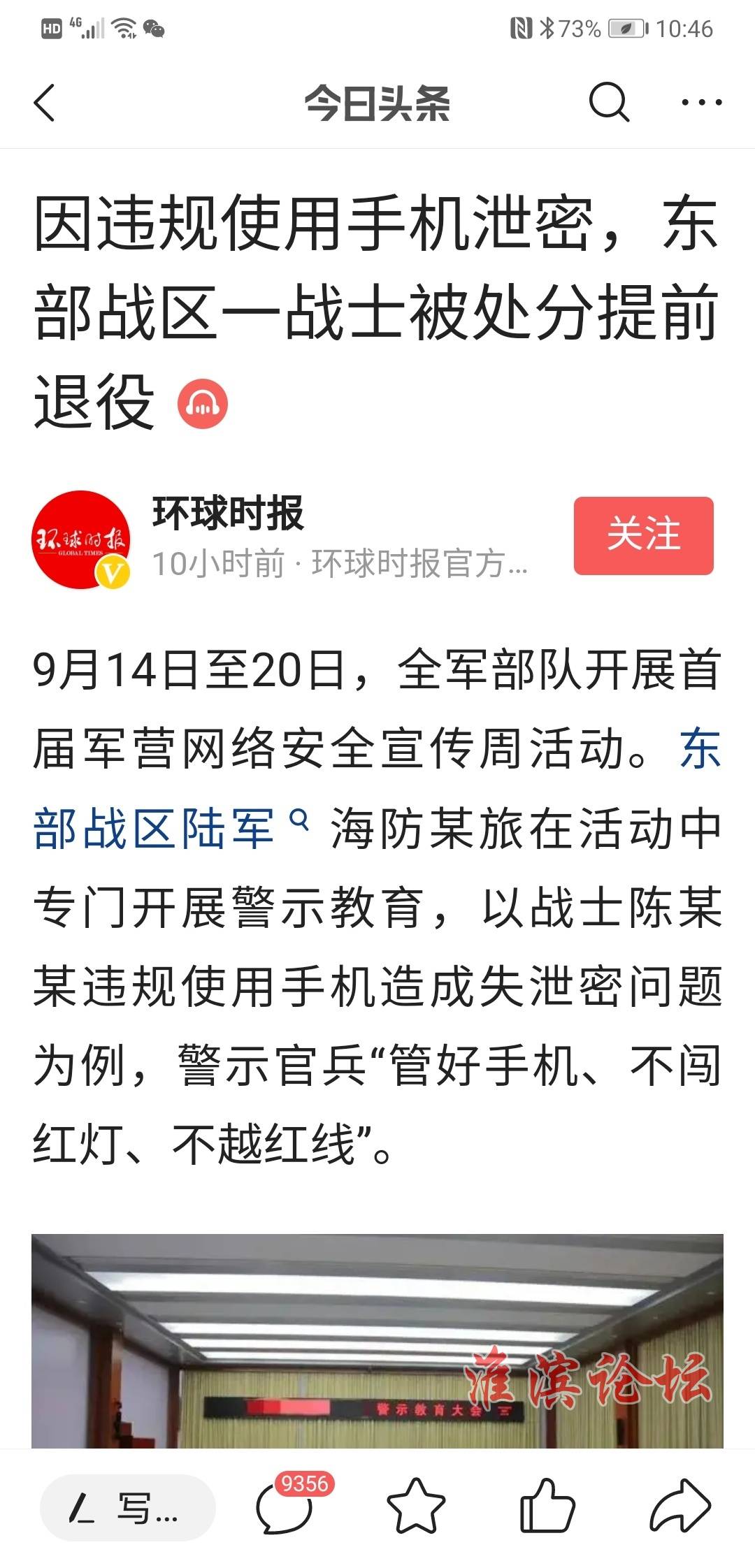
Task: Go back using the top-left arrow
Action: [44, 103]
